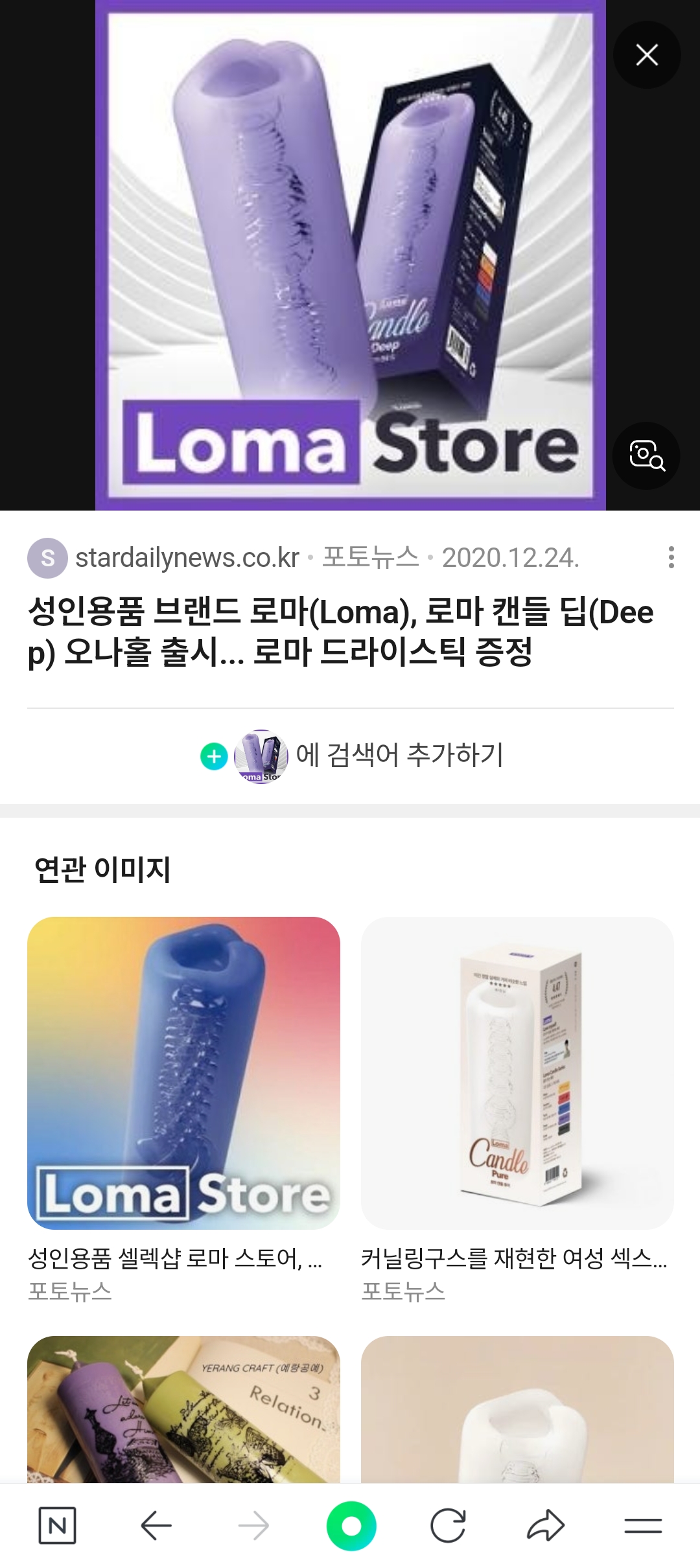Image resolution: width=700 pixels, height=1568 pixels.
Task: Open related image 커닐링구스를 재현한 여성
Action: tap(517, 1073)
